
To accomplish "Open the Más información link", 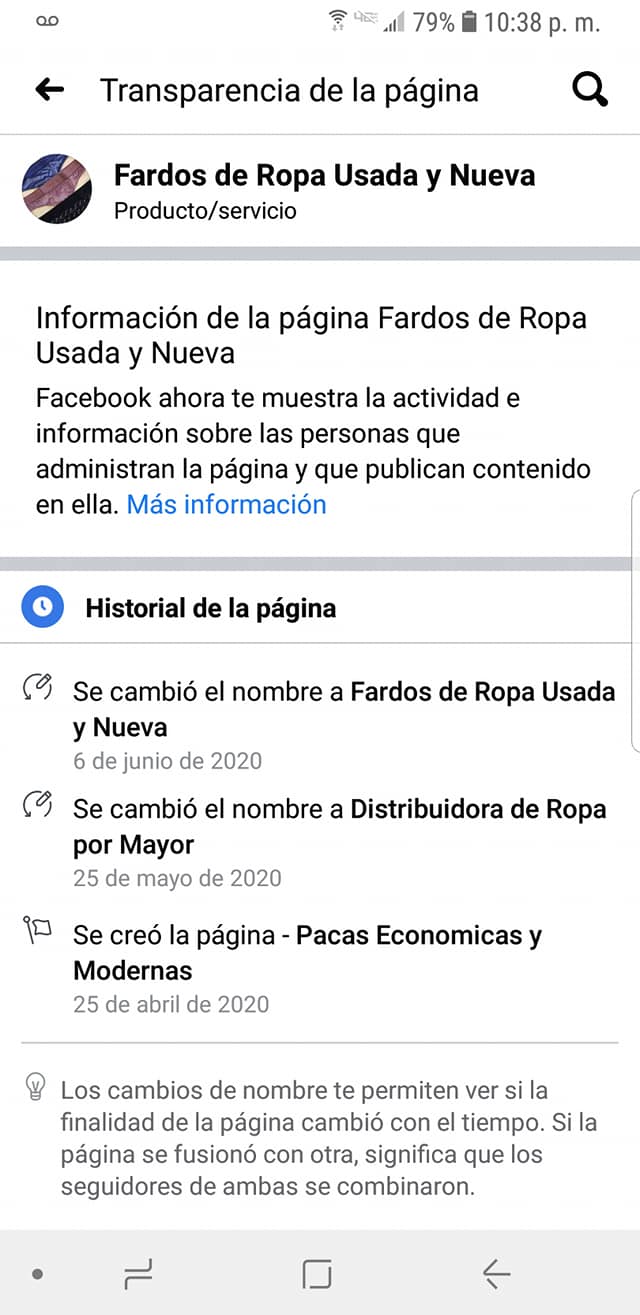I will tap(226, 504).
